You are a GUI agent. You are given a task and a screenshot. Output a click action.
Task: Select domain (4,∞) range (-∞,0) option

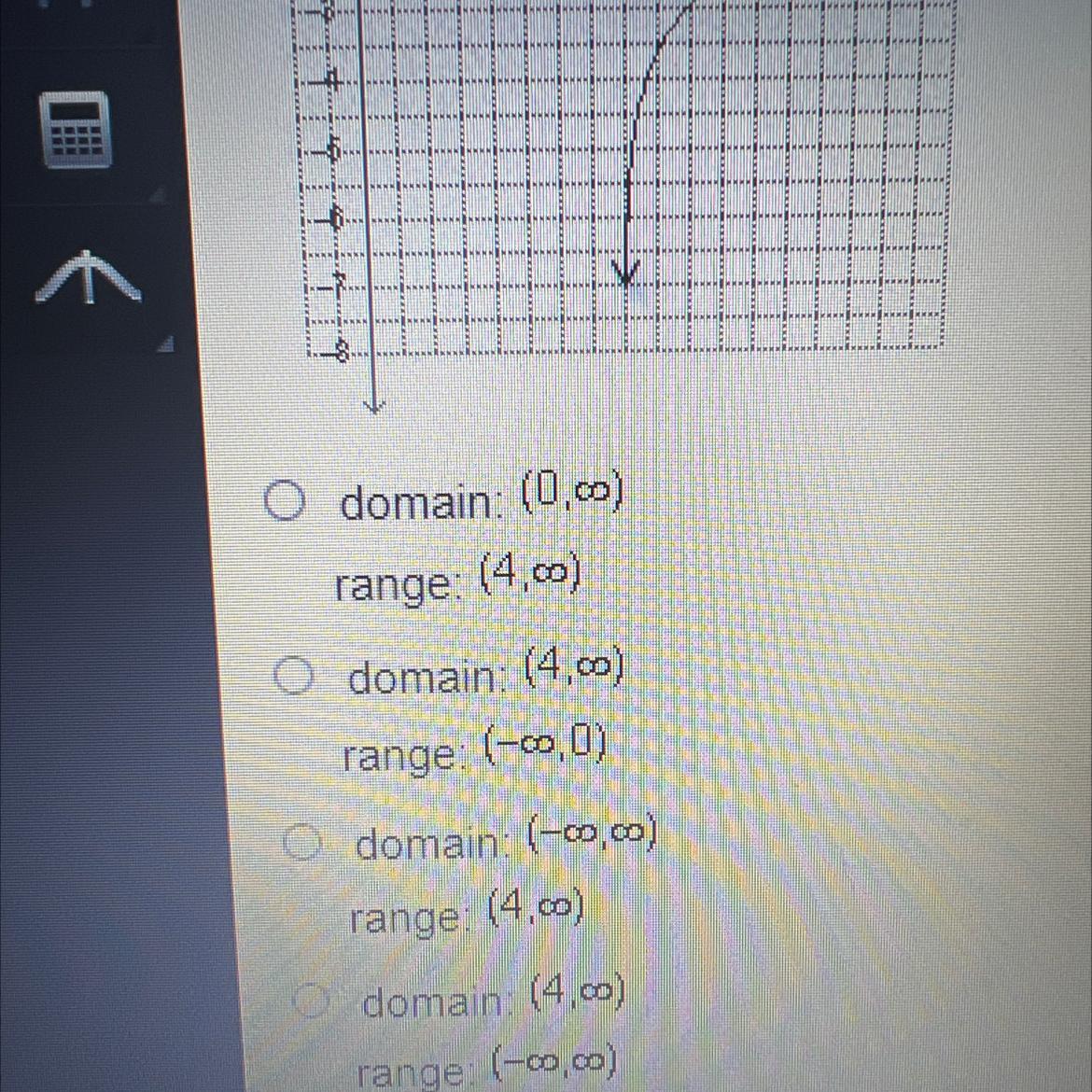pos(292,676)
